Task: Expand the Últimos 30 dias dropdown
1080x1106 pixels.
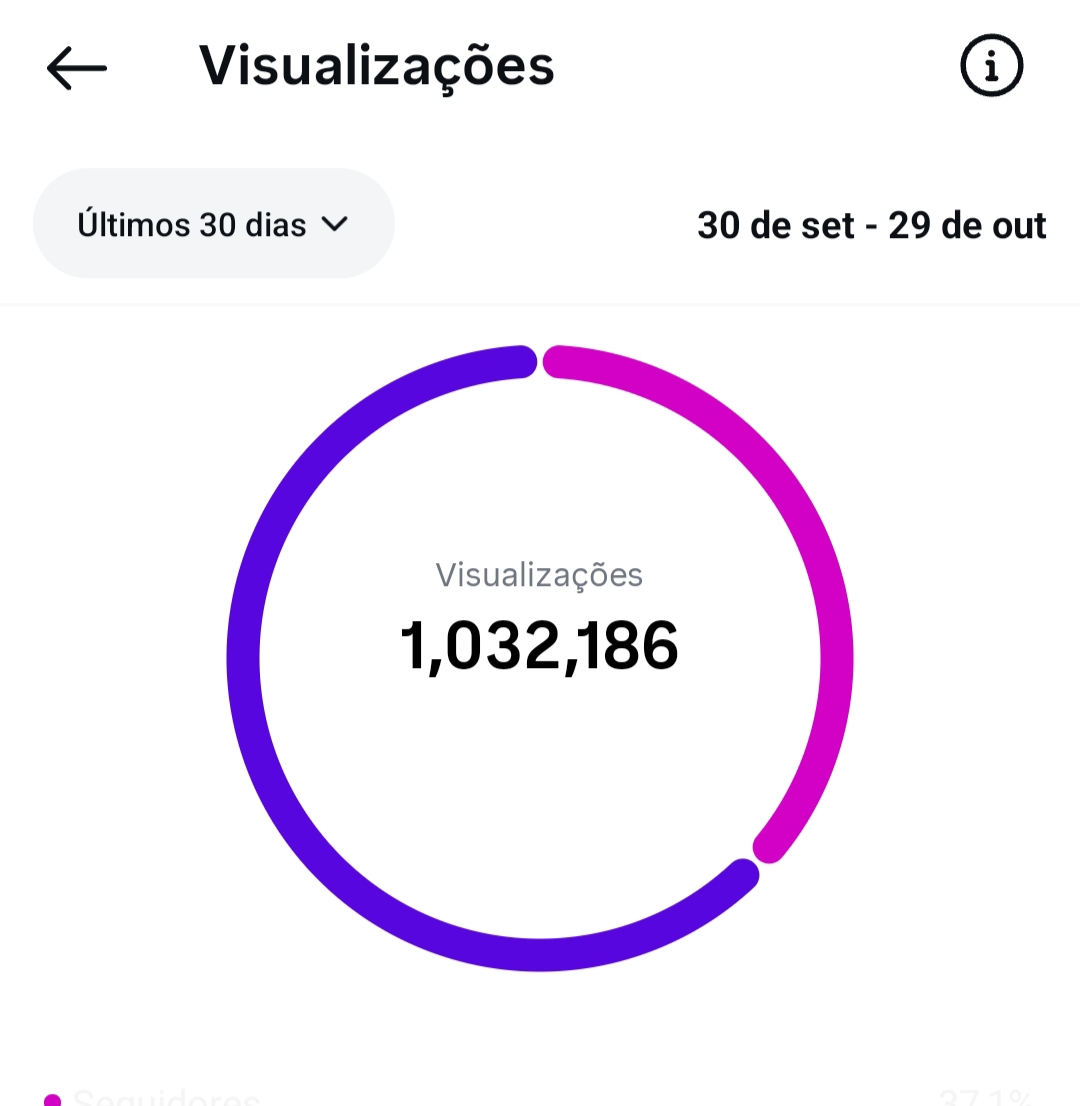Action: pyautogui.click(x=213, y=224)
